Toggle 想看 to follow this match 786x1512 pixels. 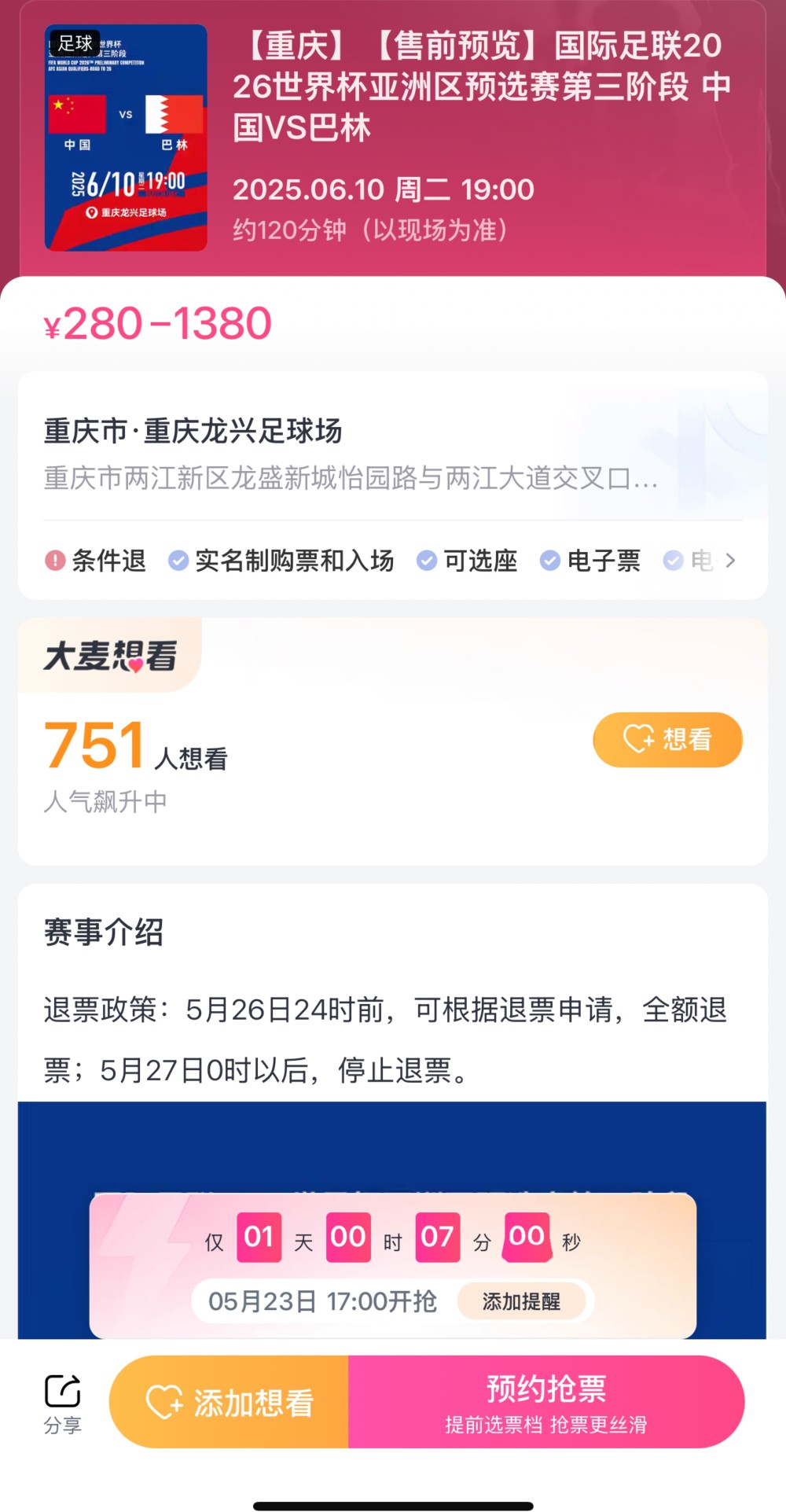pyautogui.click(x=667, y=738)
